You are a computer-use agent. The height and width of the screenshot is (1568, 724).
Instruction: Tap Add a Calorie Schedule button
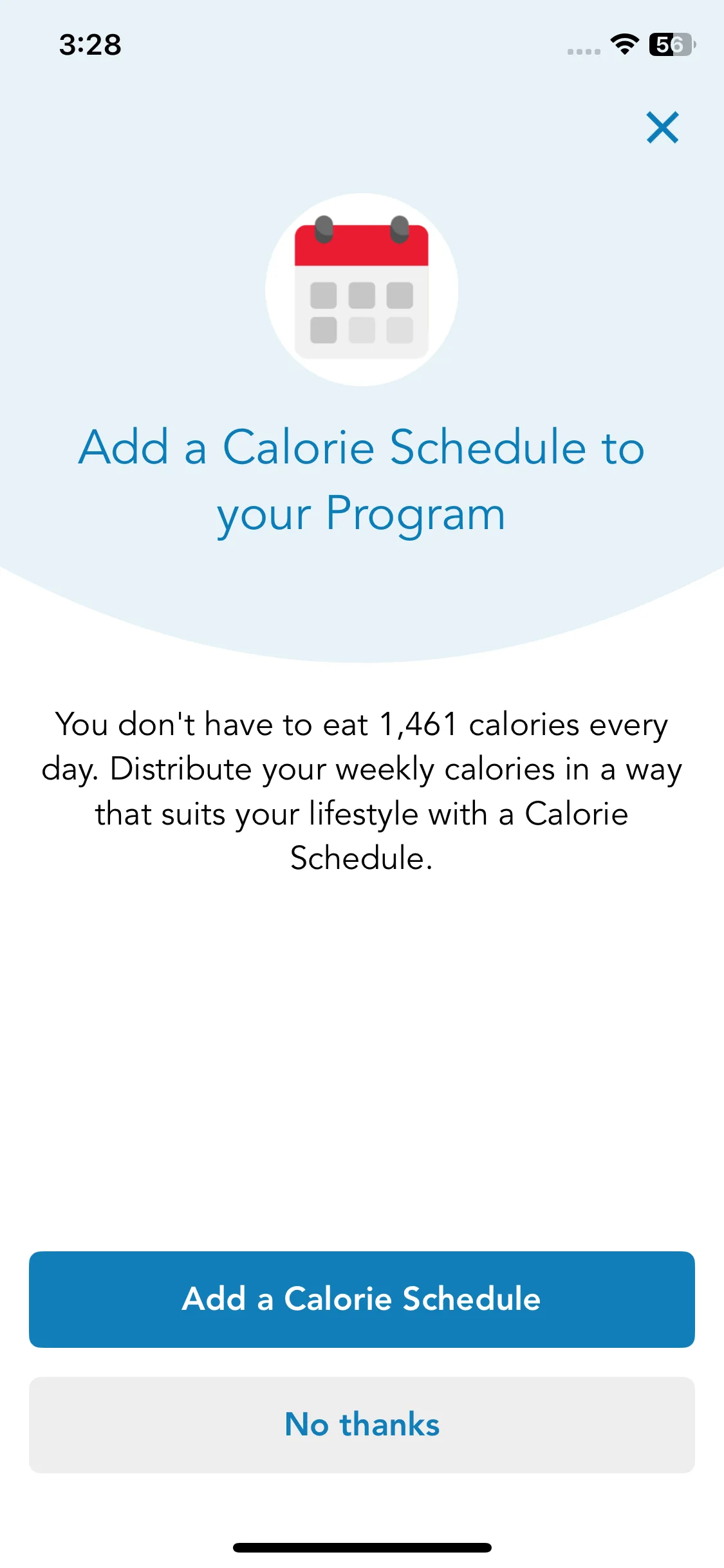pos(362,1299)
